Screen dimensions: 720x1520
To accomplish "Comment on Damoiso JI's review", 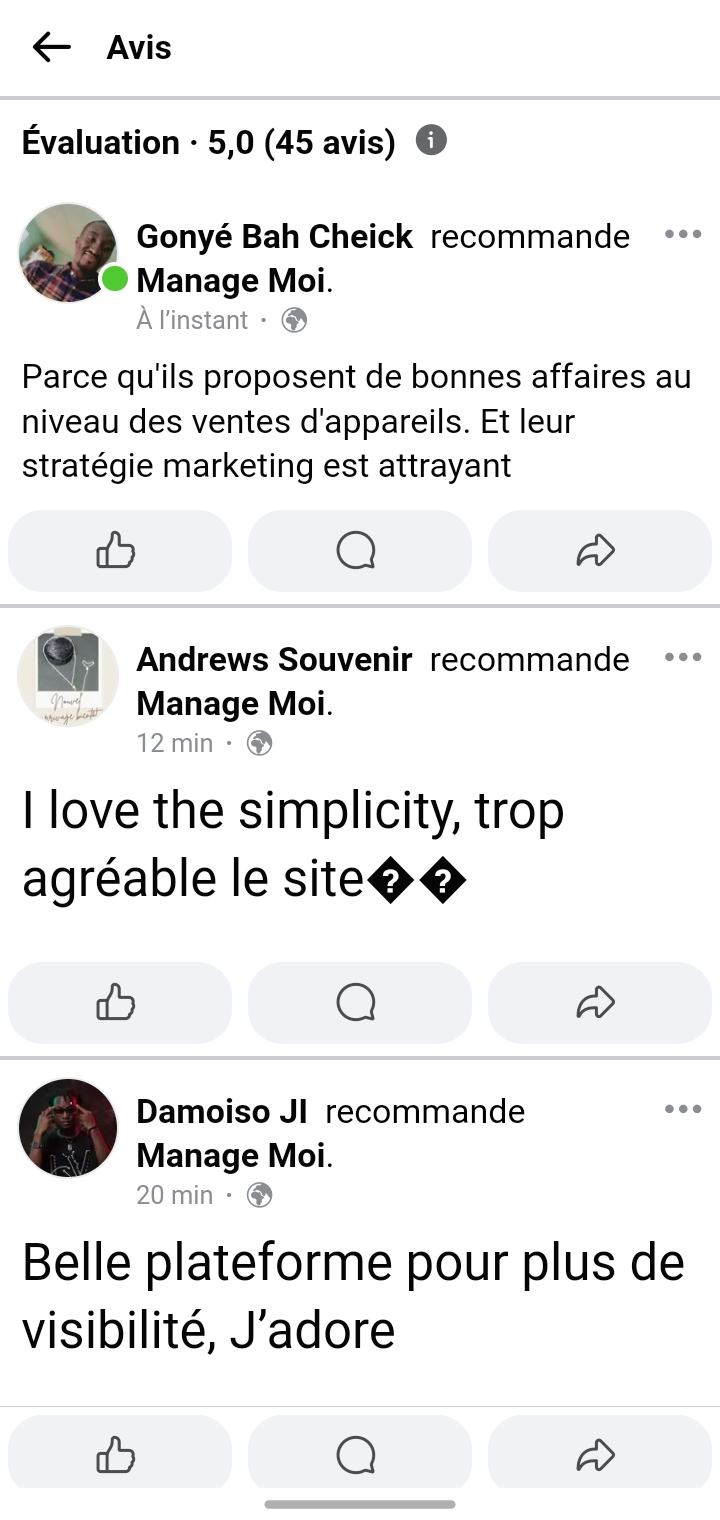I will 359,1455.
